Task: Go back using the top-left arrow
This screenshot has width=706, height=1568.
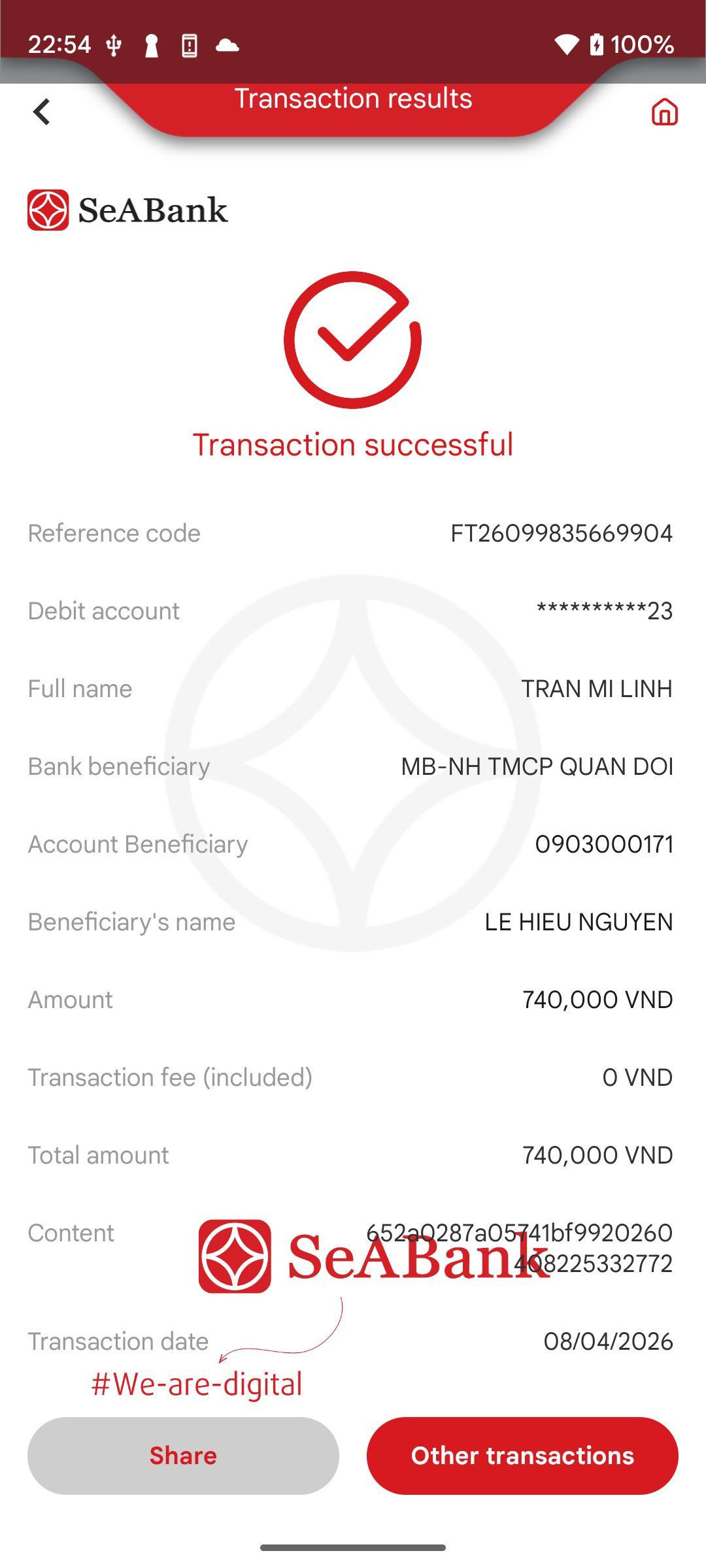Action: coord(42,112)
